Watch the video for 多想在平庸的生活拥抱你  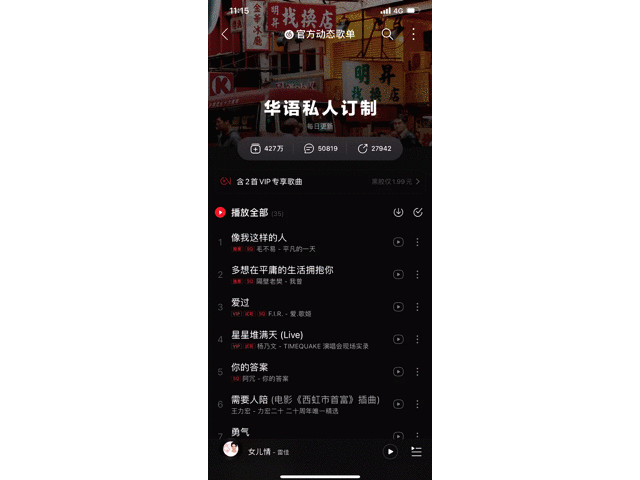pos(398,274)
